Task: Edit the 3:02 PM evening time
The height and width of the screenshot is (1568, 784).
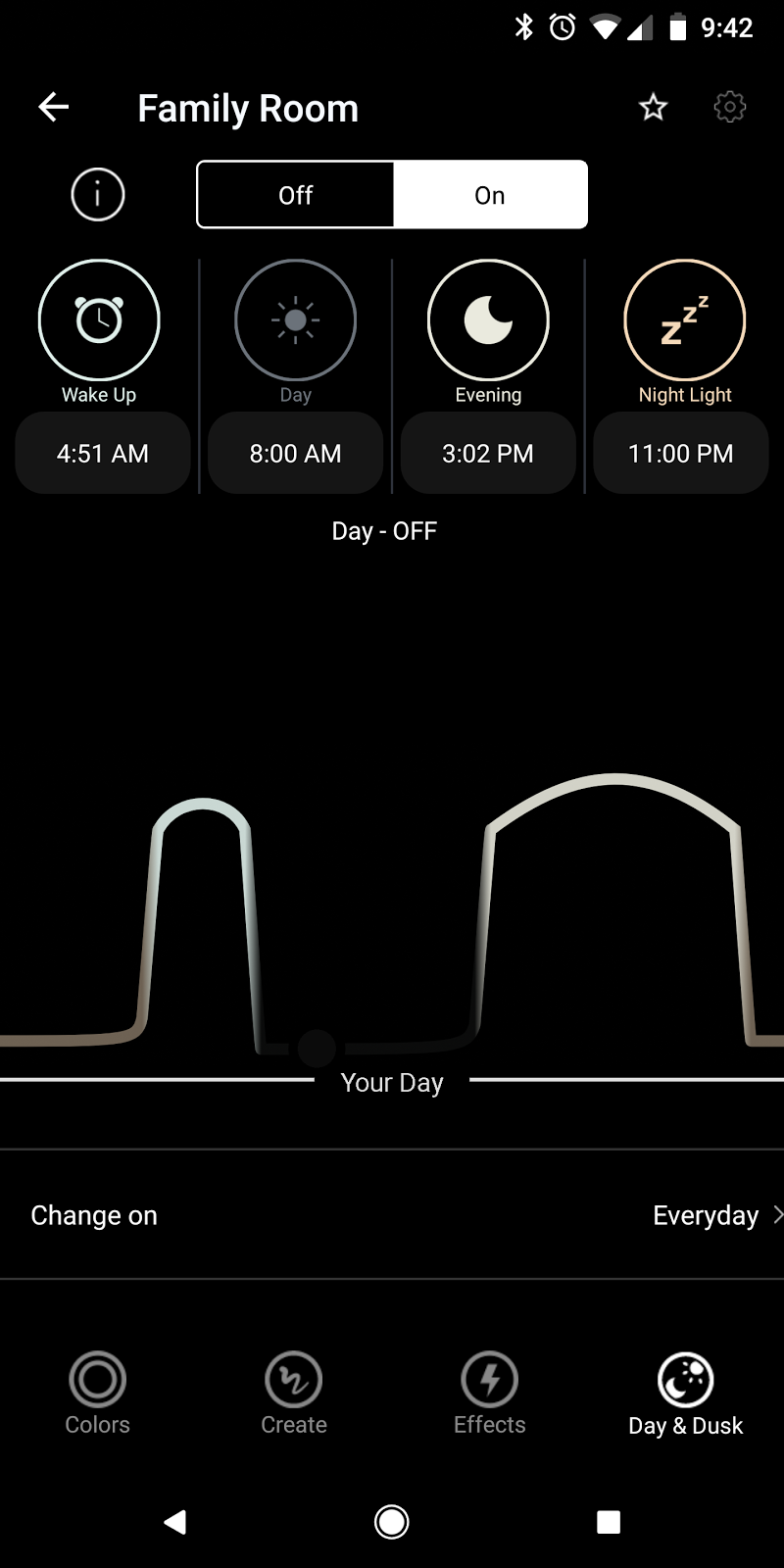Action: [488, 454]
